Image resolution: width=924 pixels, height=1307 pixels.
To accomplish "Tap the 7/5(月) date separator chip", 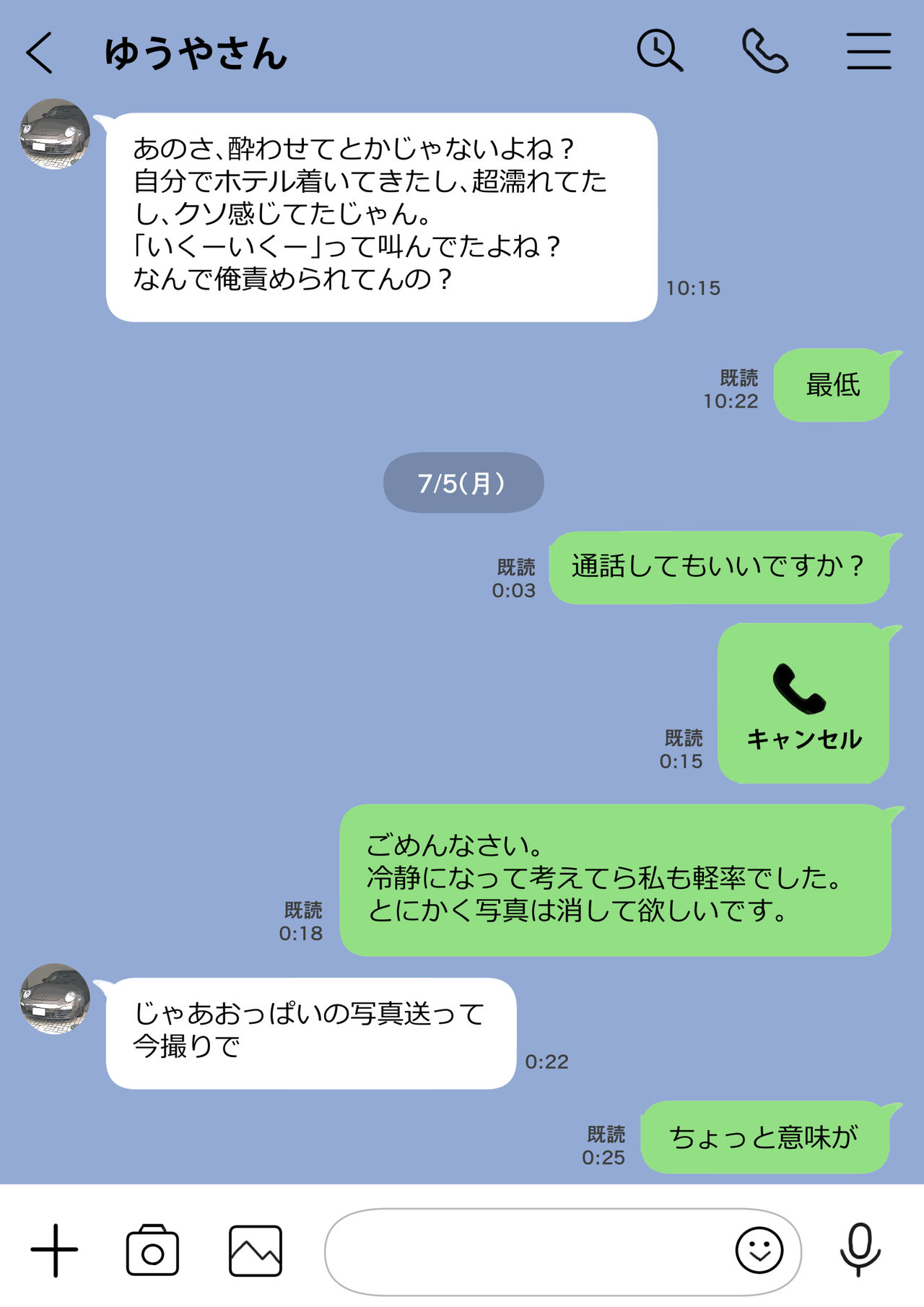I will tap(464, 482).
